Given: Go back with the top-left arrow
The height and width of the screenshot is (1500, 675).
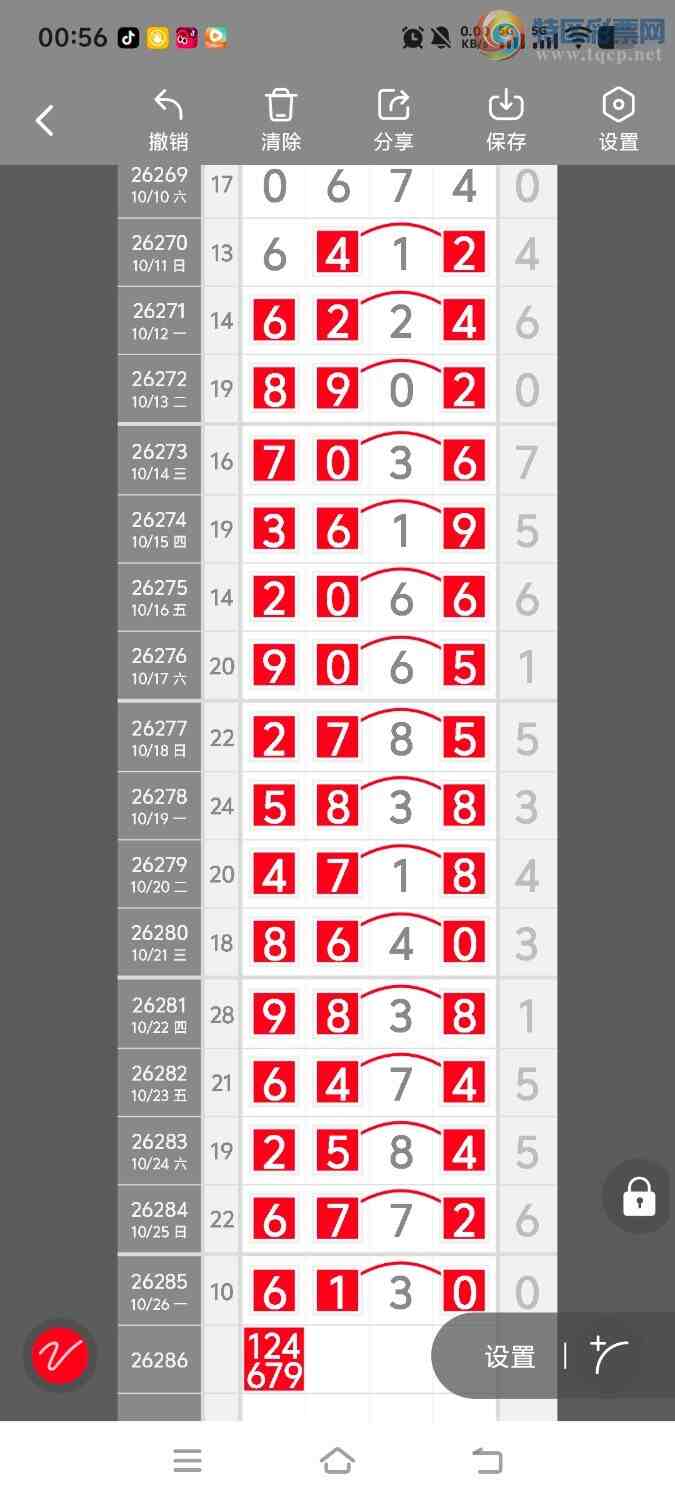Looking at the screenshot, I should coord(44,121).
